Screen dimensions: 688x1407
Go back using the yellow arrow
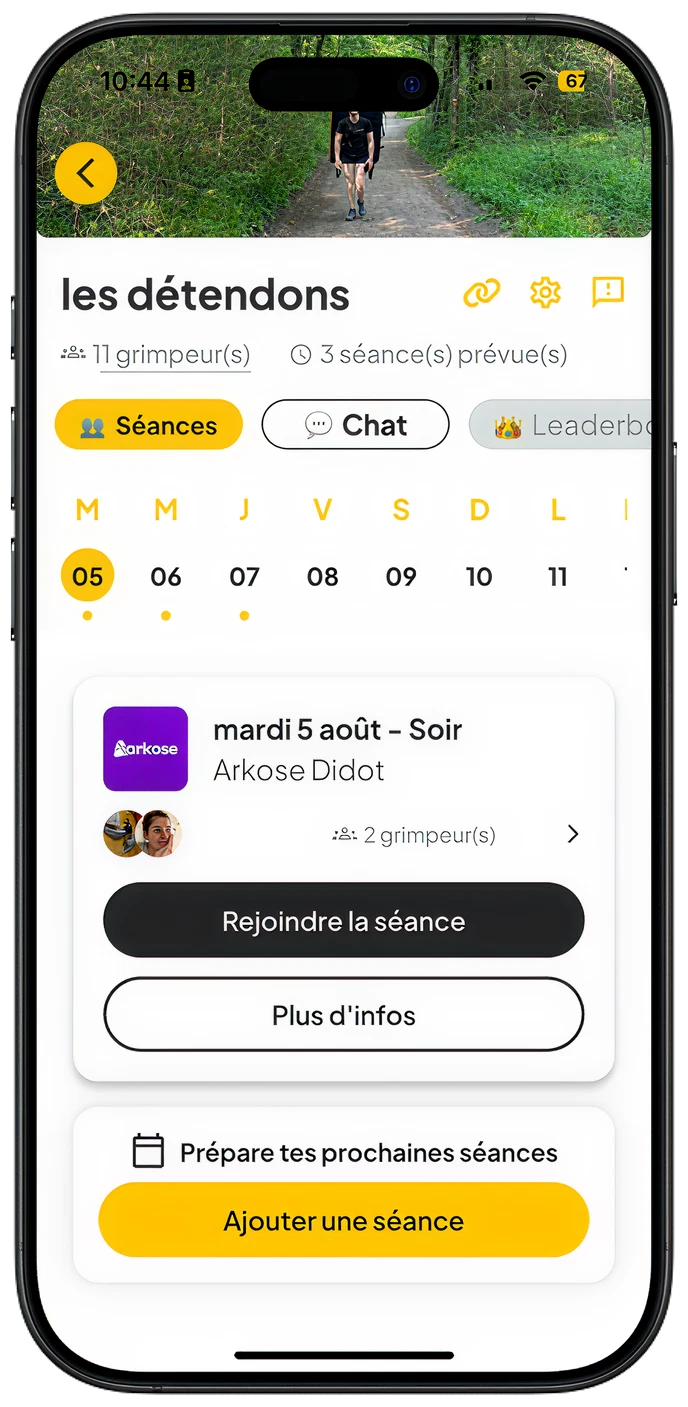[x=86, y=174]
